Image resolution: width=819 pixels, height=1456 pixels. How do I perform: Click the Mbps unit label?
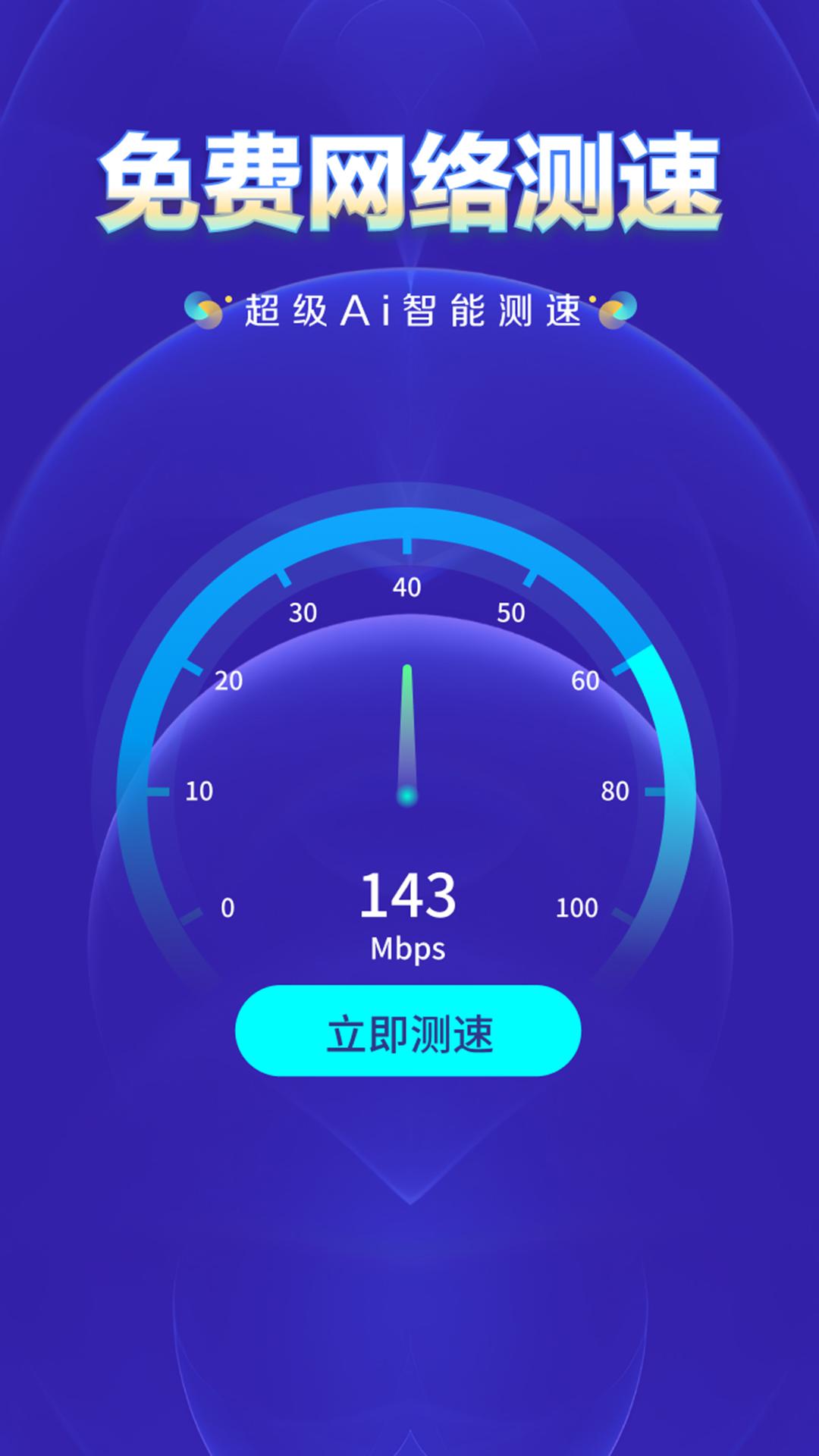[x=408, y=948]
